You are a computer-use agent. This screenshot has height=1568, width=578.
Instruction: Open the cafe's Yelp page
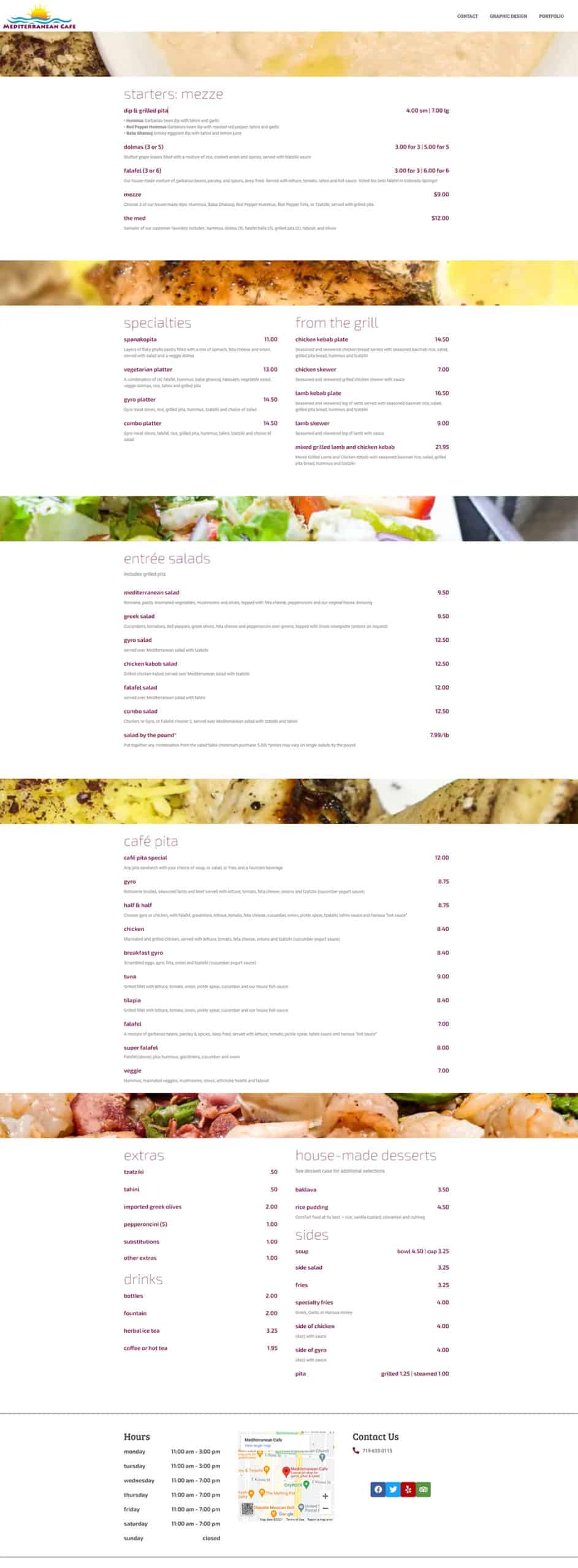408,1489
